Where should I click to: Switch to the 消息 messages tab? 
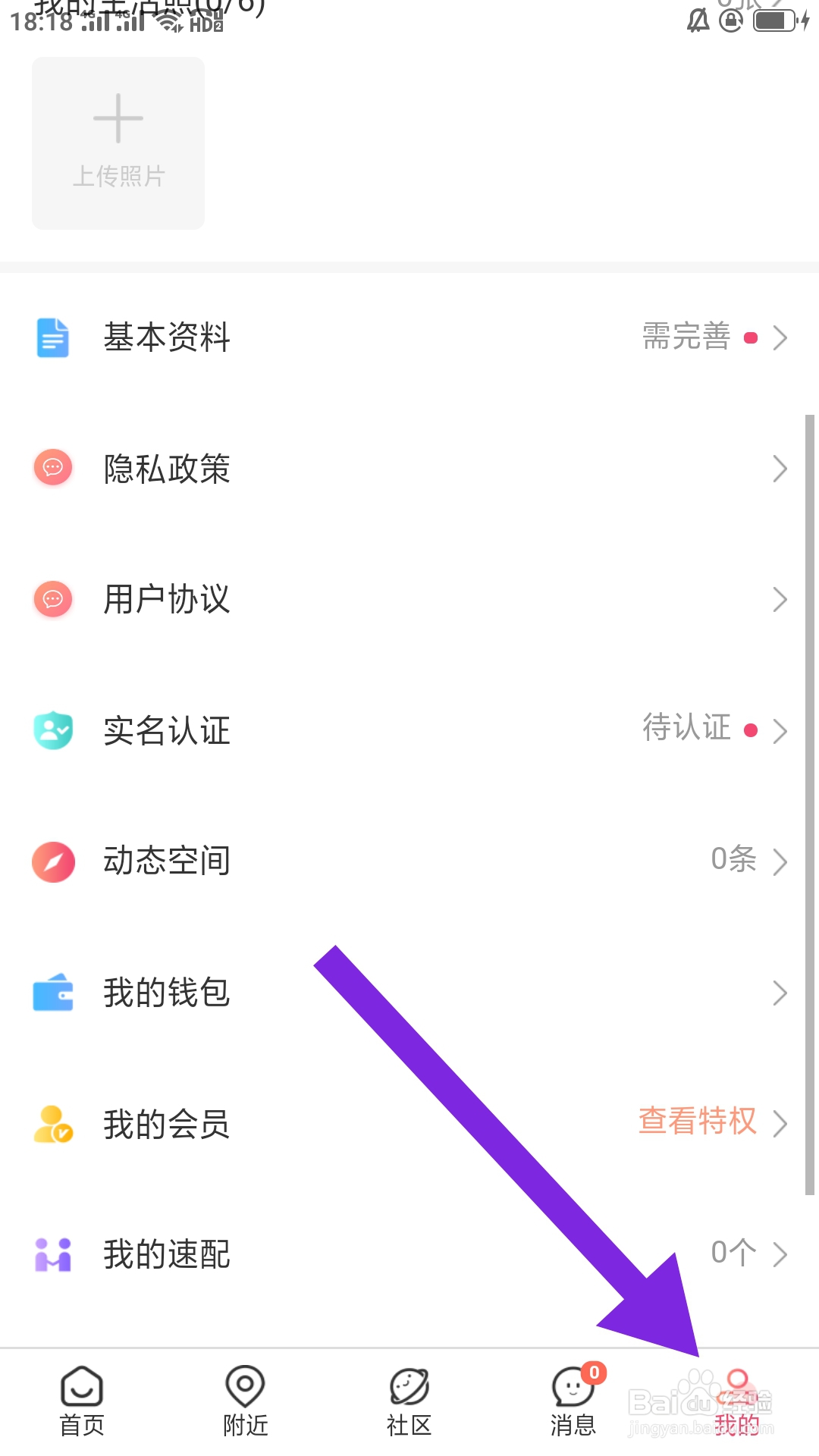(x=573, y=1402)
